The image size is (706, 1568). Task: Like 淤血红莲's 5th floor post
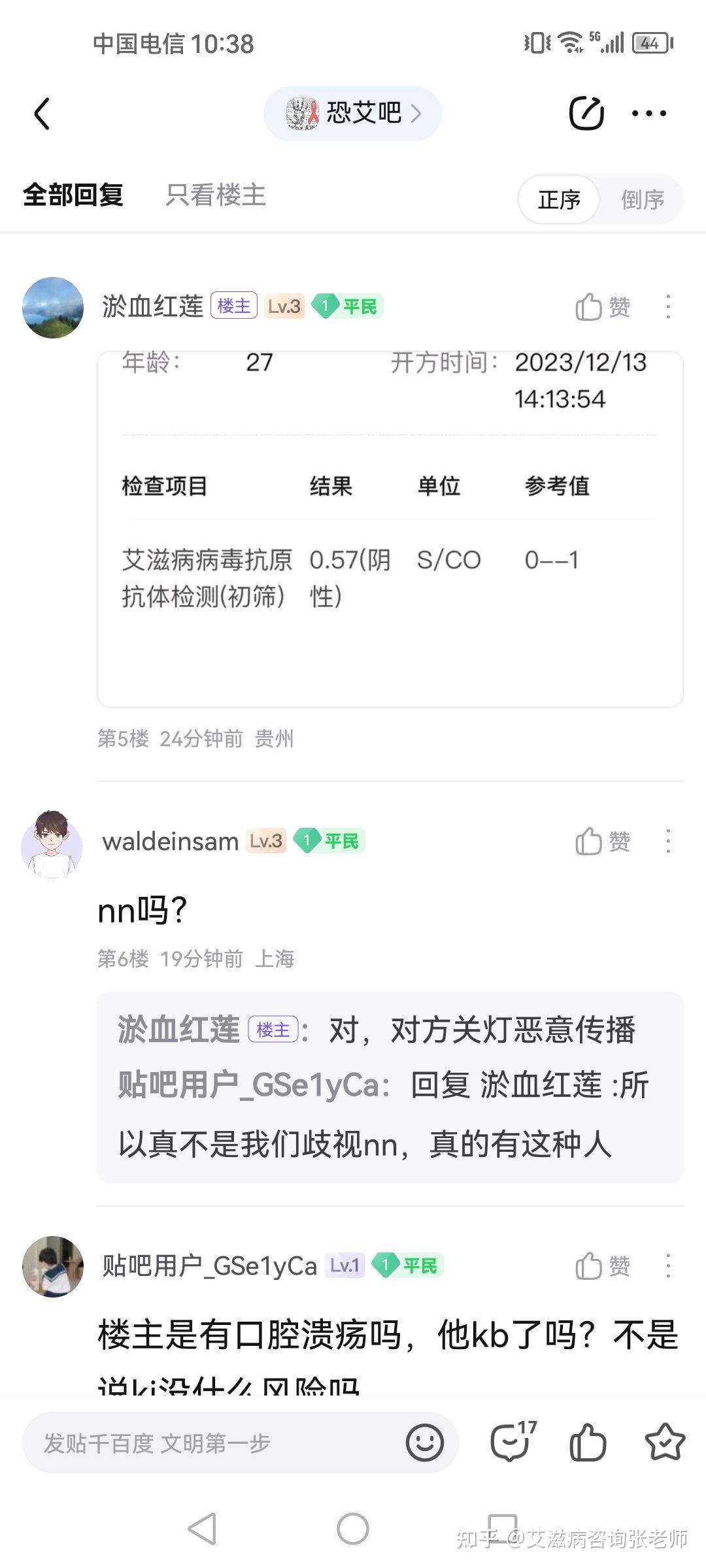[602, 306]
